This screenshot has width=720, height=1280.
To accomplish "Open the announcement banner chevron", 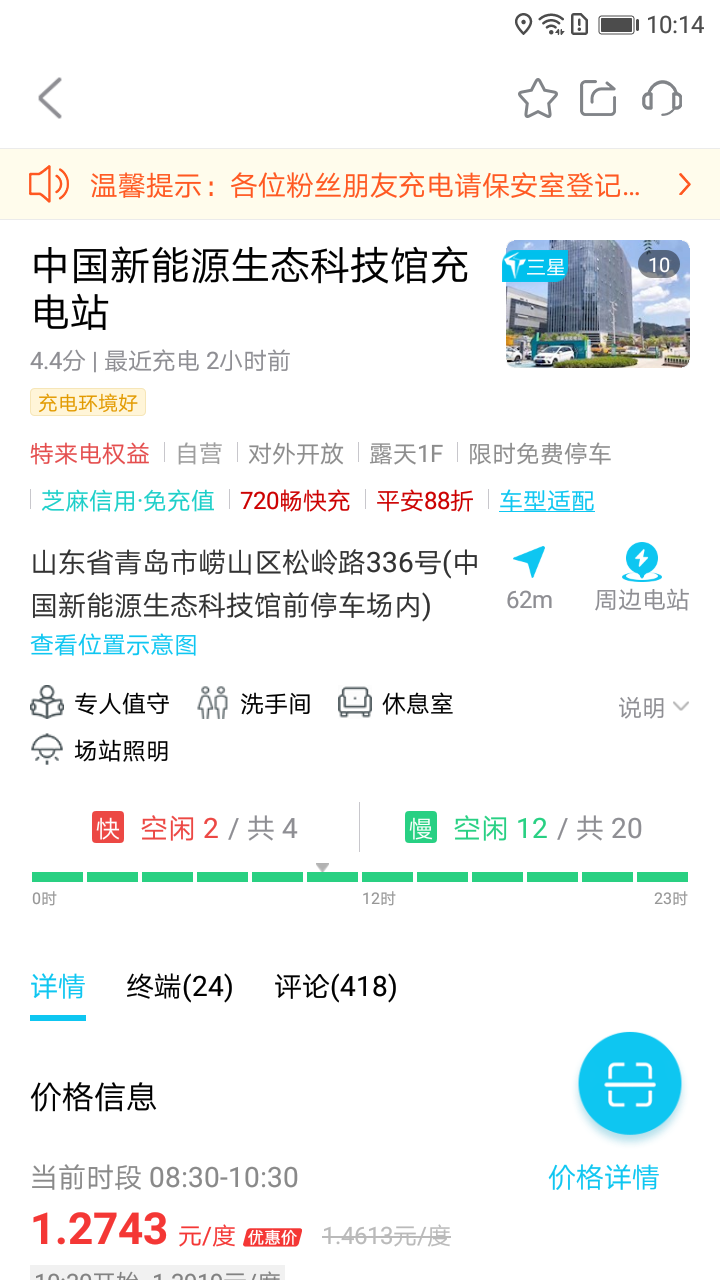I will 684,184.
